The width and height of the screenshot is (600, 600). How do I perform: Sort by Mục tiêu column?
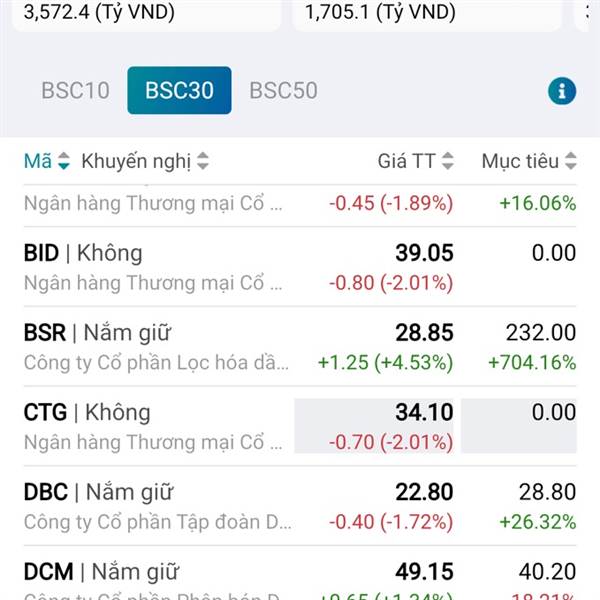pos(528,161)
